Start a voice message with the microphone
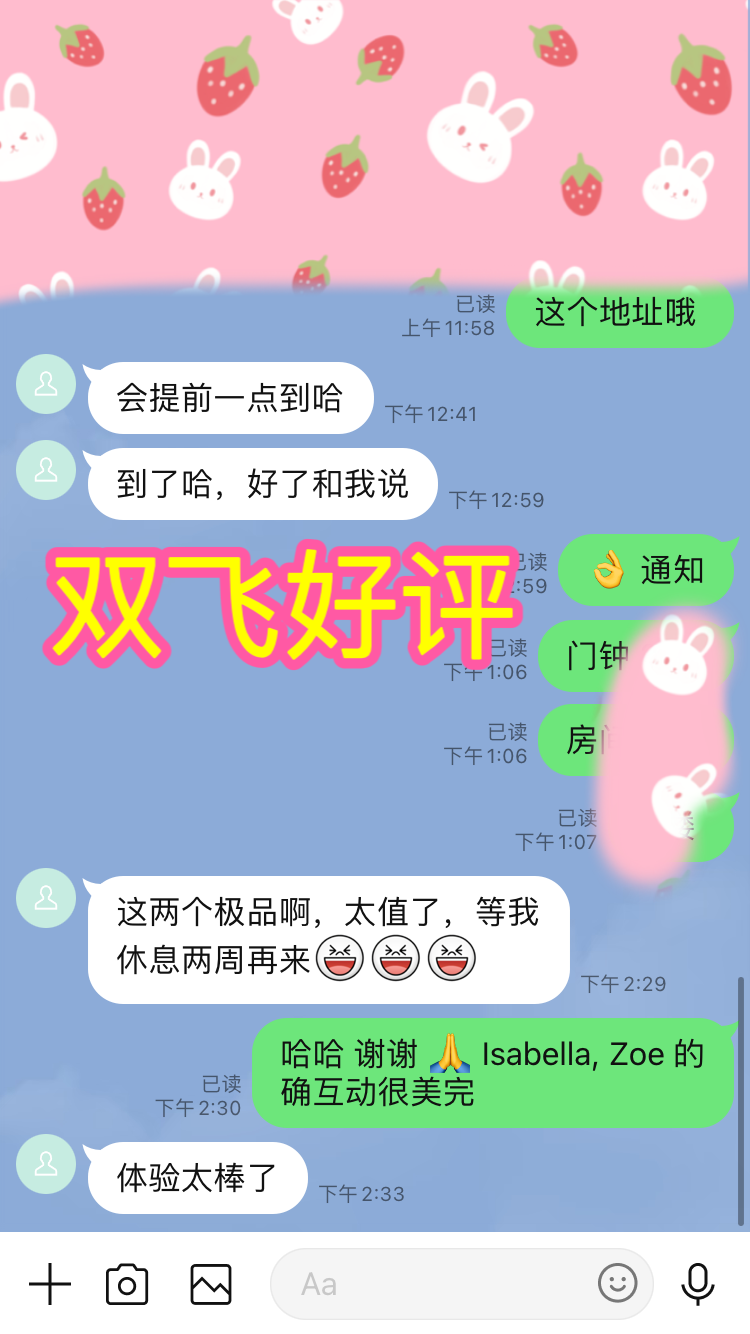The image size is (750, 1334). (697, 1283)
